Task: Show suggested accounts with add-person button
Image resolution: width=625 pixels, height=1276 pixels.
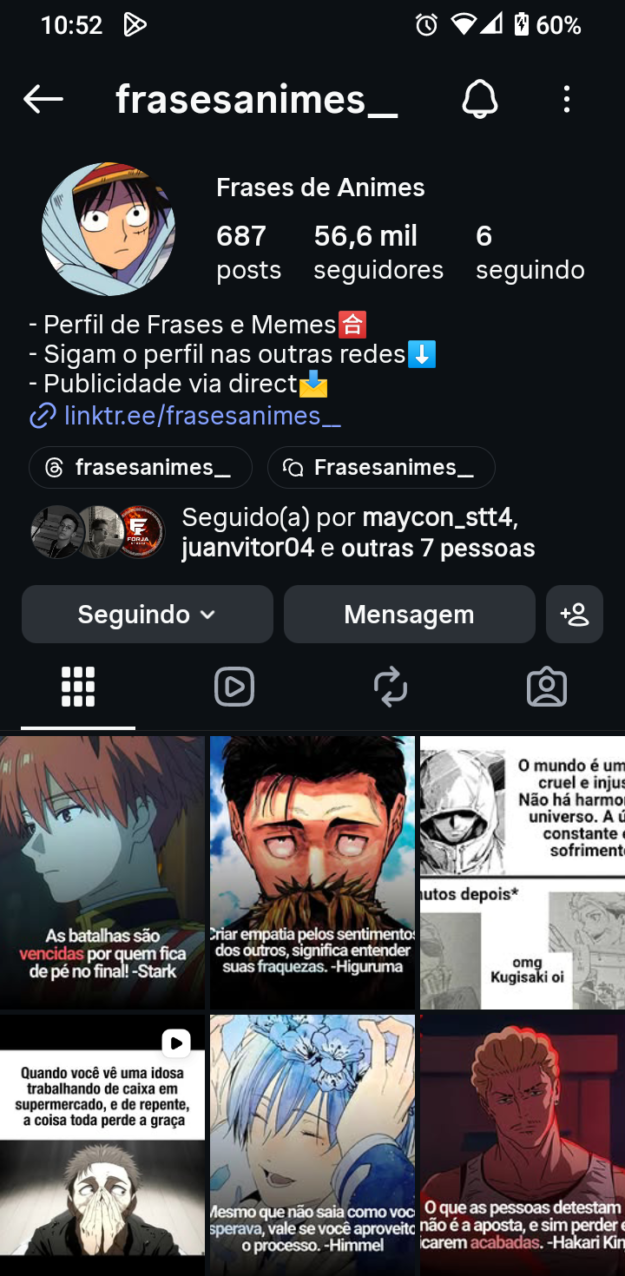Action: click(x=575, y=614)
